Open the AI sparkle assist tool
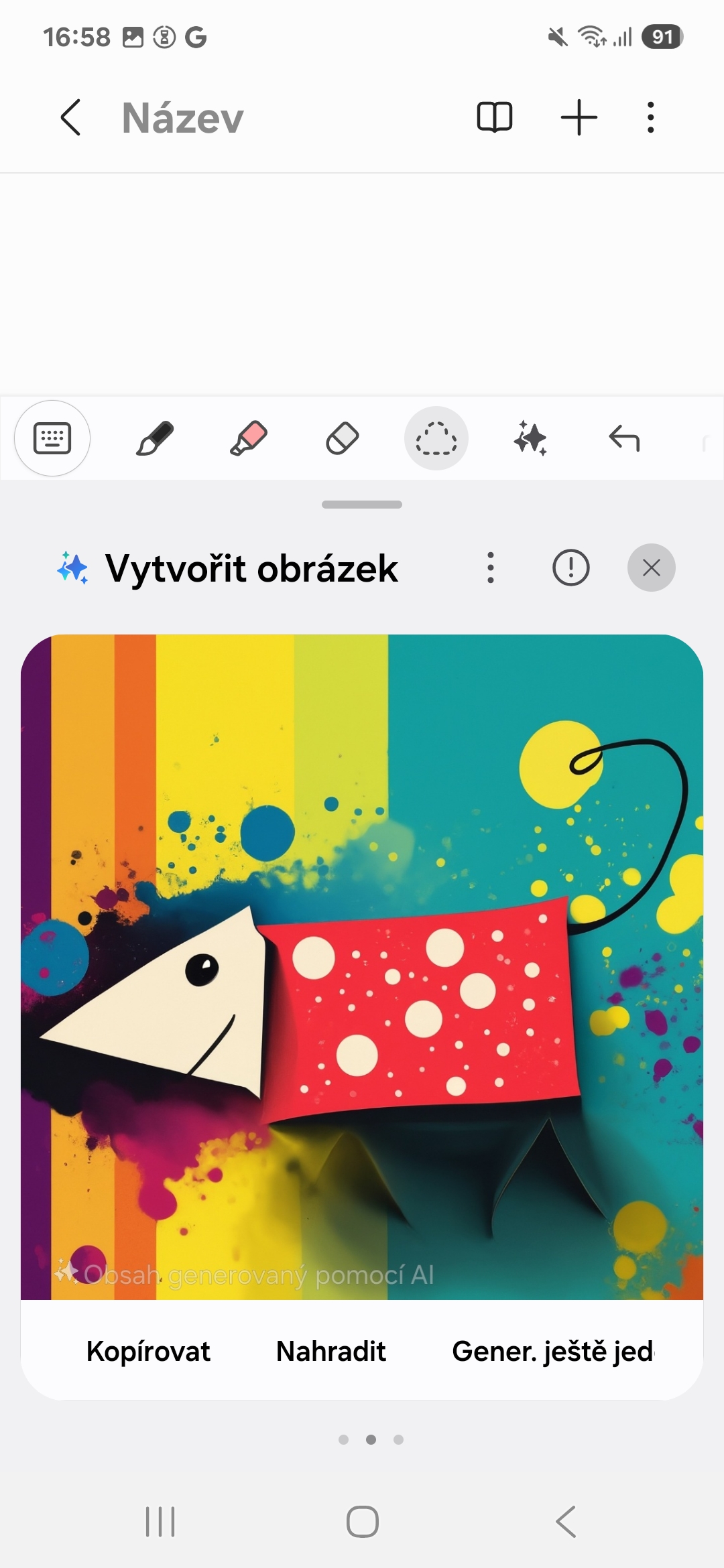The image size is (724, 1568). (530, 438)
